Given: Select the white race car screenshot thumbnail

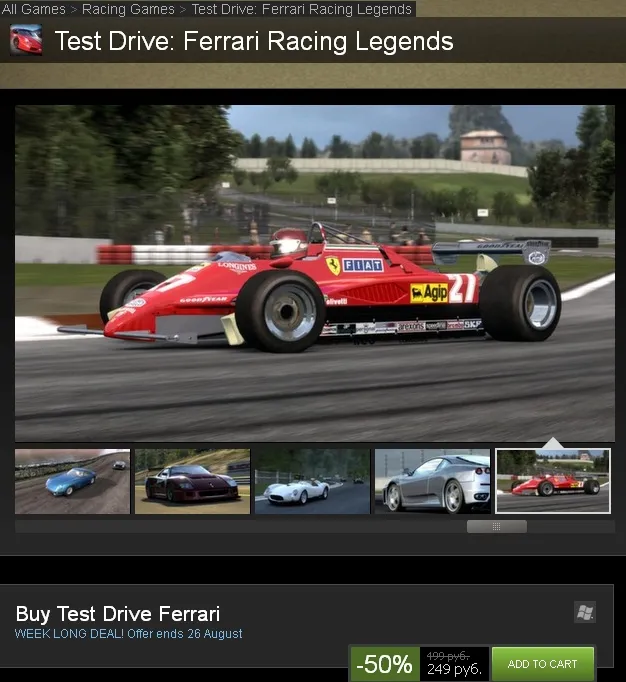Looking at the screenshot, I should coord(312,481).
